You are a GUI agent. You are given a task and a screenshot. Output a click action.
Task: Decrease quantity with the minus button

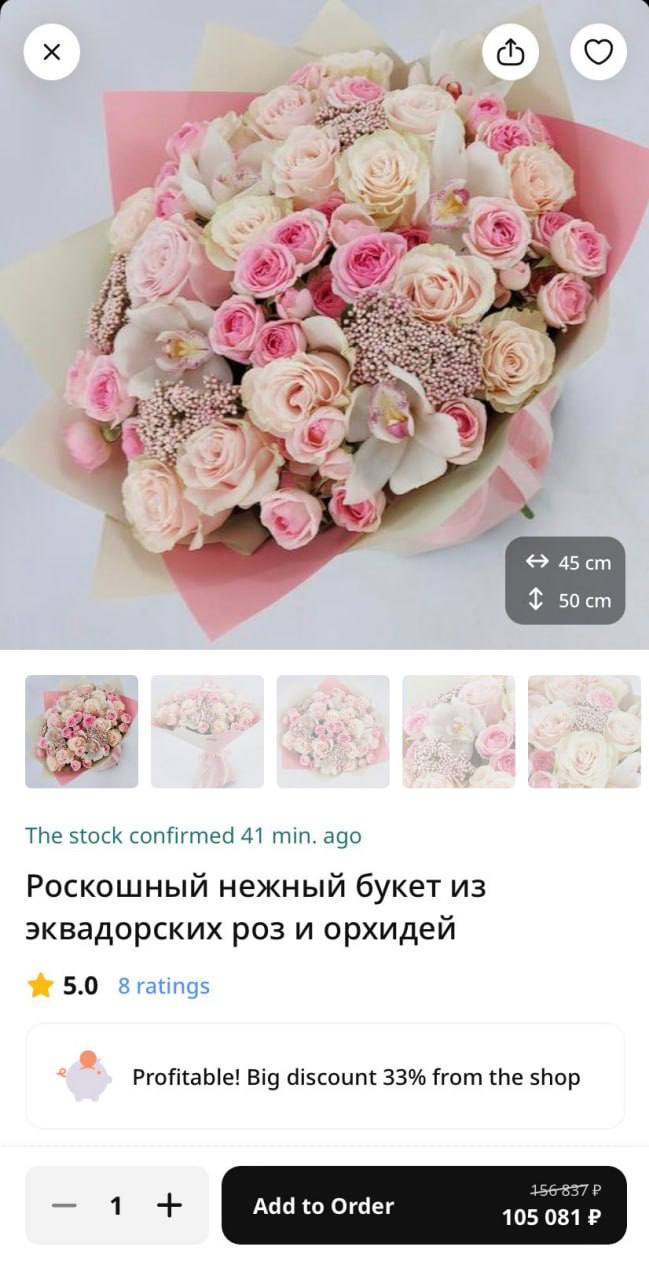click(x=64, y=1205)
